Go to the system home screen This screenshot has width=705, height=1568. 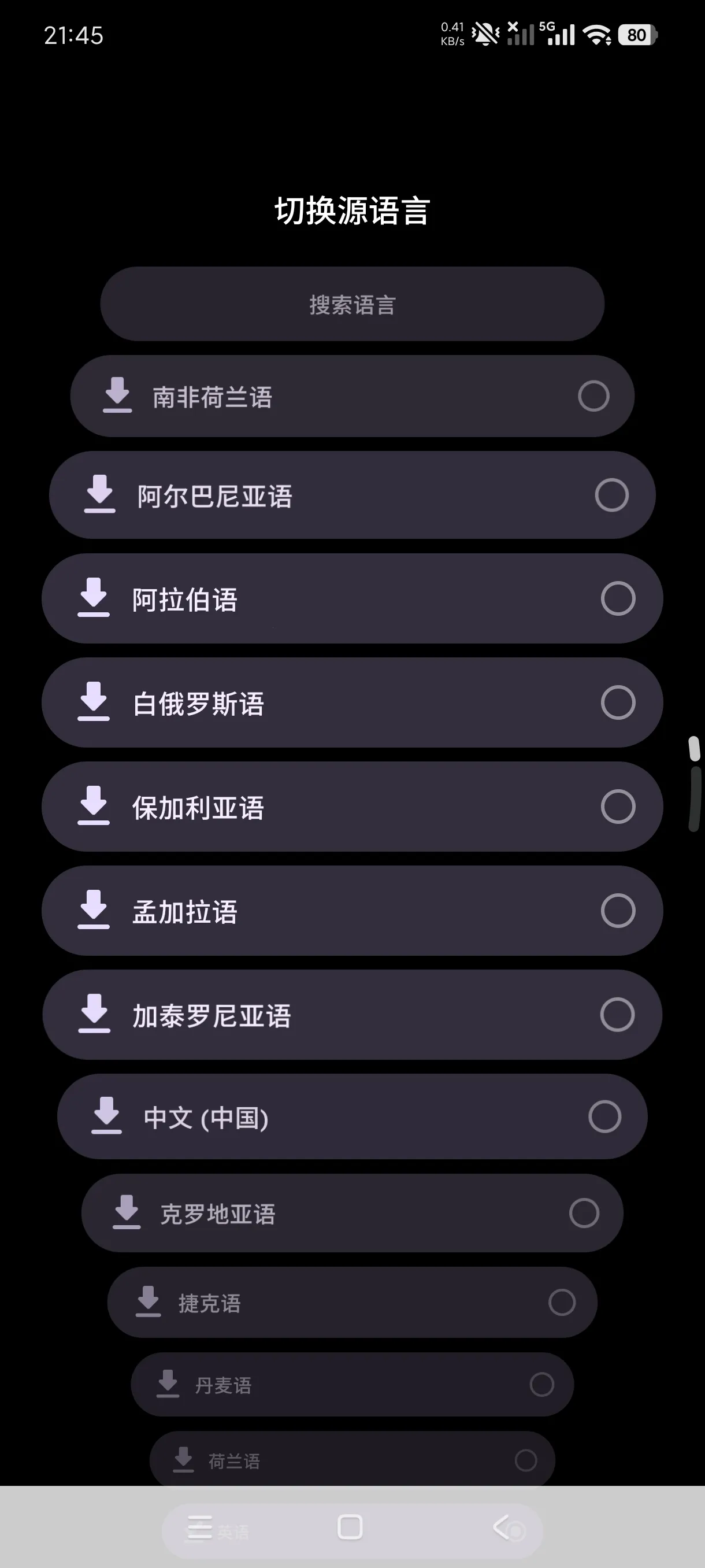point(350,1526)
